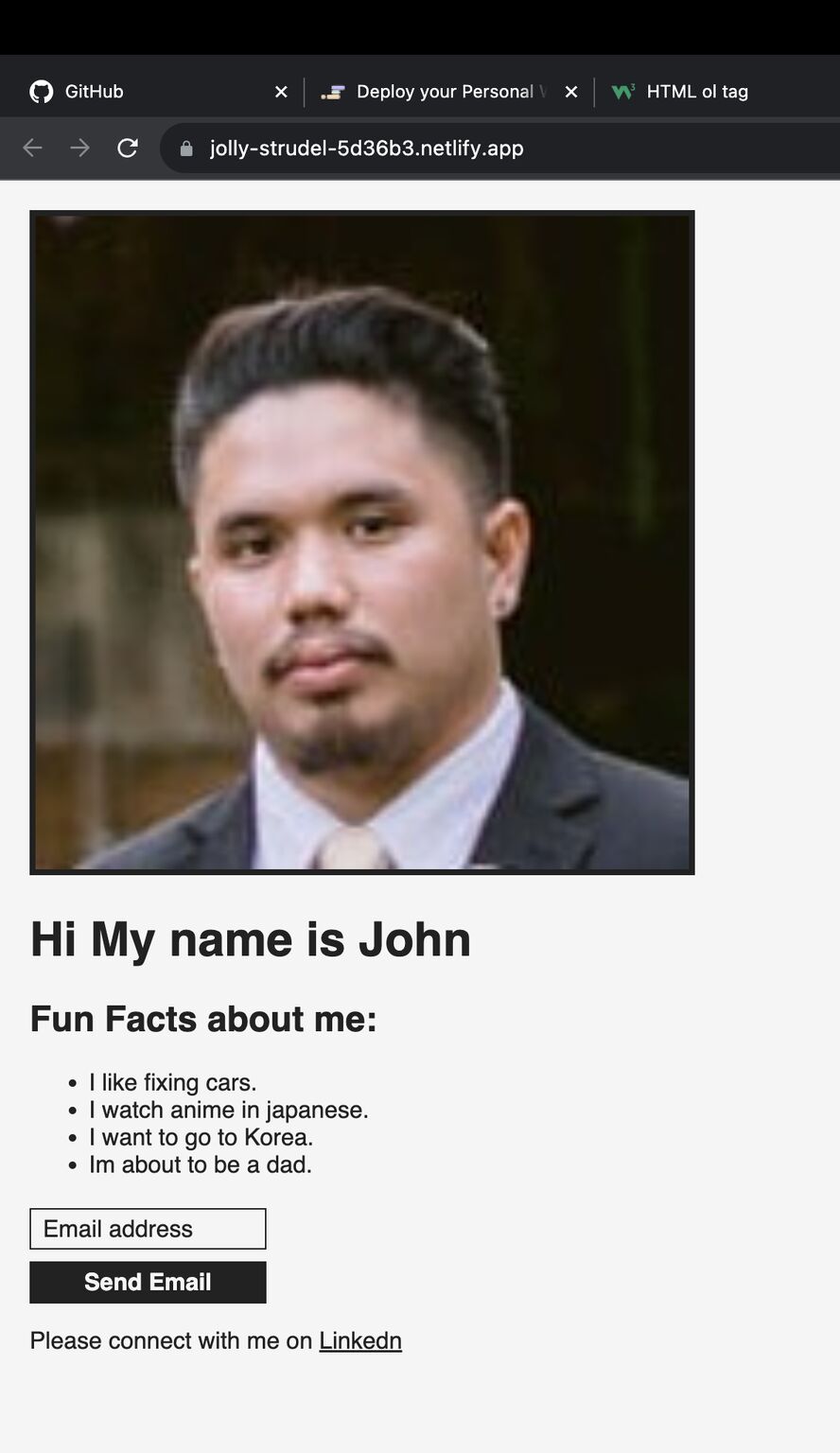Open the HTML ol tag tab
The image size is (840, 1453).
click(697, 92)
